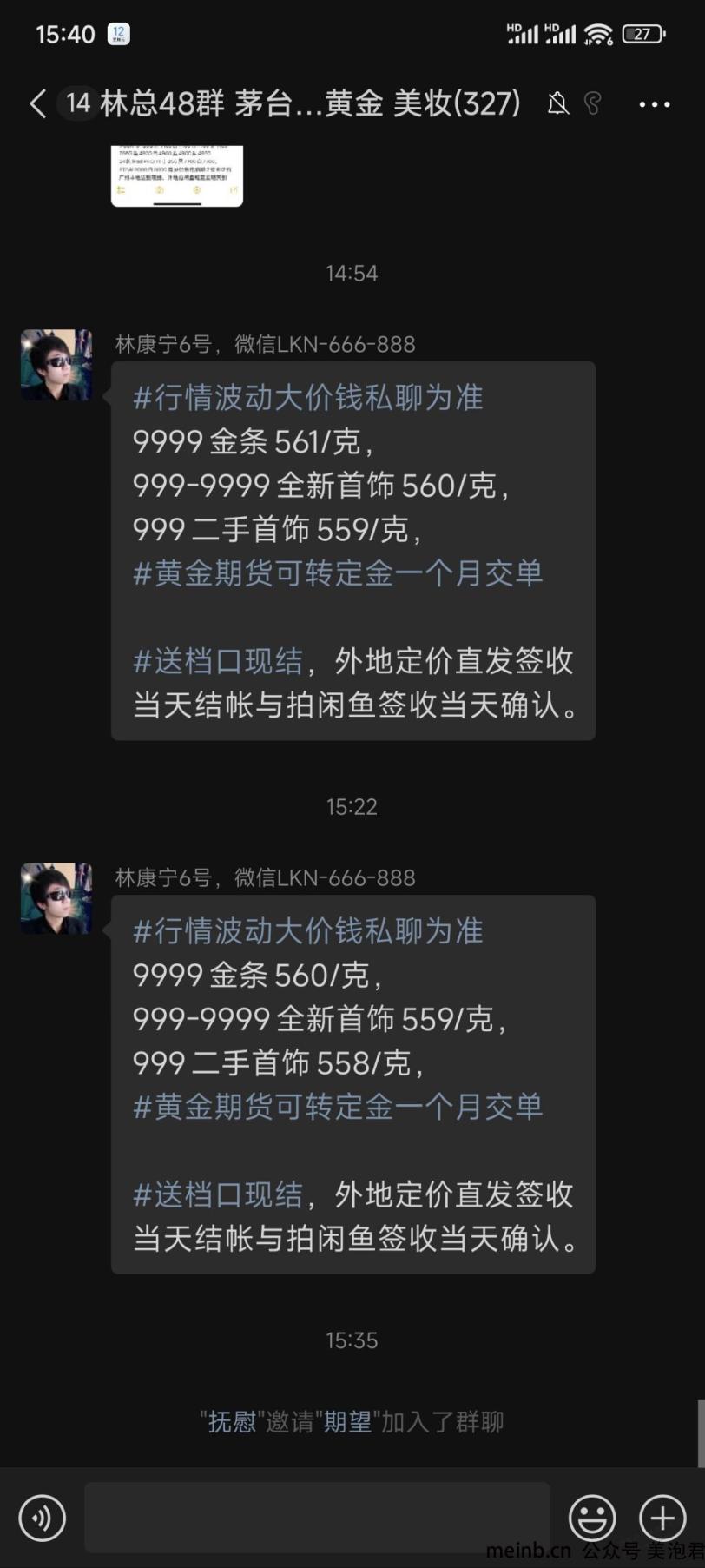Image resolution: width=705 pixels, height=1568 pixels.
Task: Tap the message text field
Action: coord(317,1517)
